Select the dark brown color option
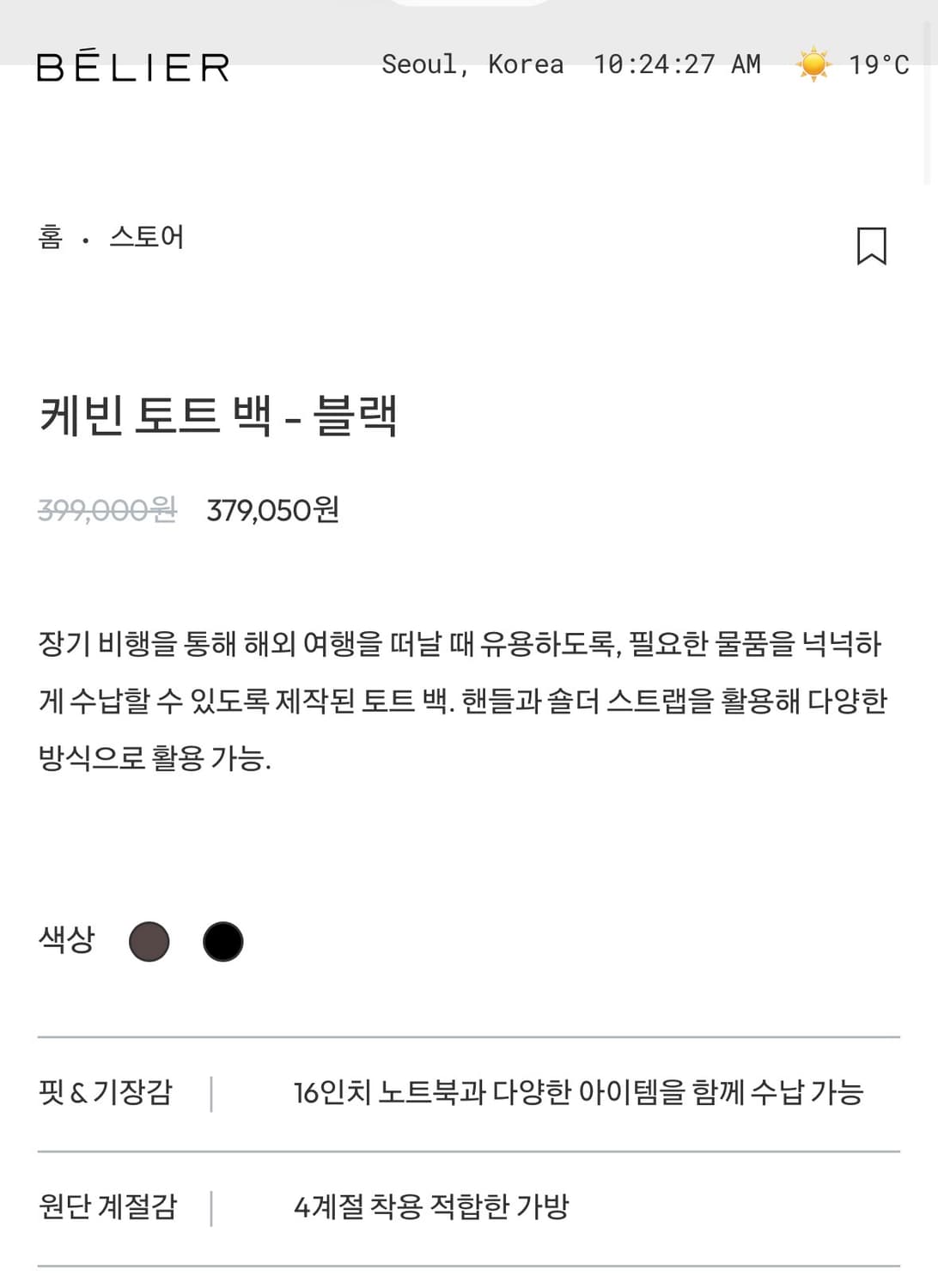 (149, 940)
